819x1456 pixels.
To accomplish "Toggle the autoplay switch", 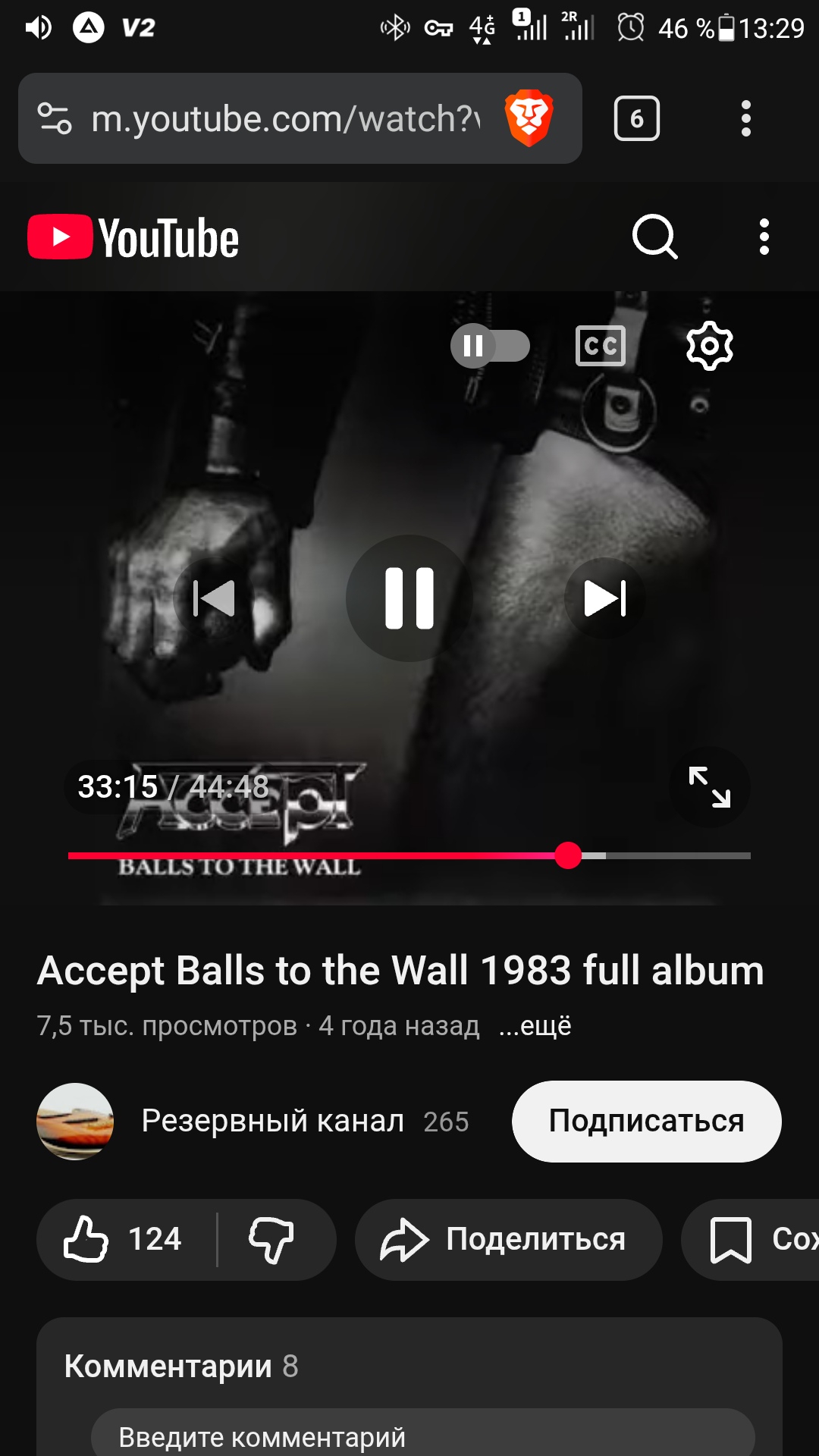I will tap(490, 346).
